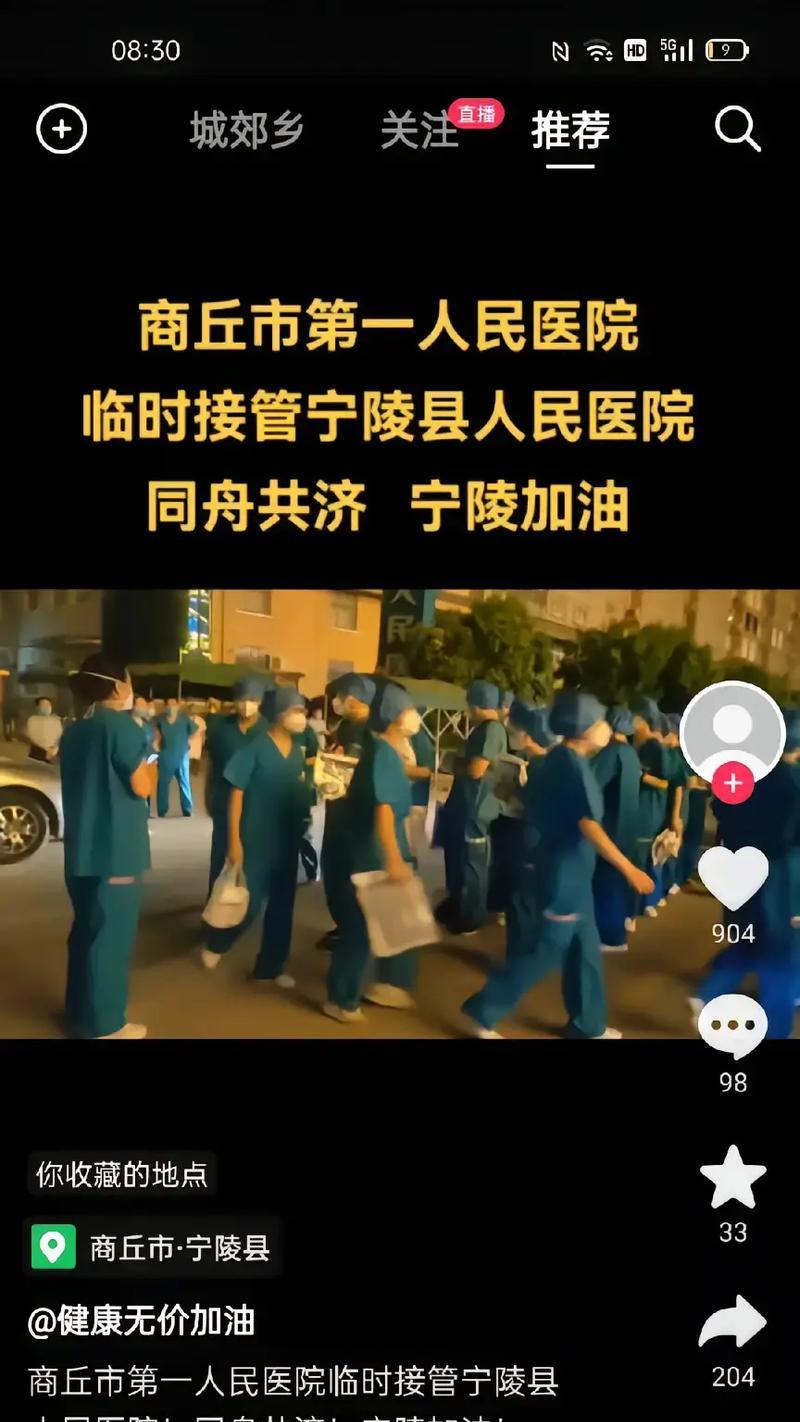Viewport: 800px width, 1422px height.
Task: Open the 商丘市·宁陵县 location tag
Action: [x=152, y=1248]
